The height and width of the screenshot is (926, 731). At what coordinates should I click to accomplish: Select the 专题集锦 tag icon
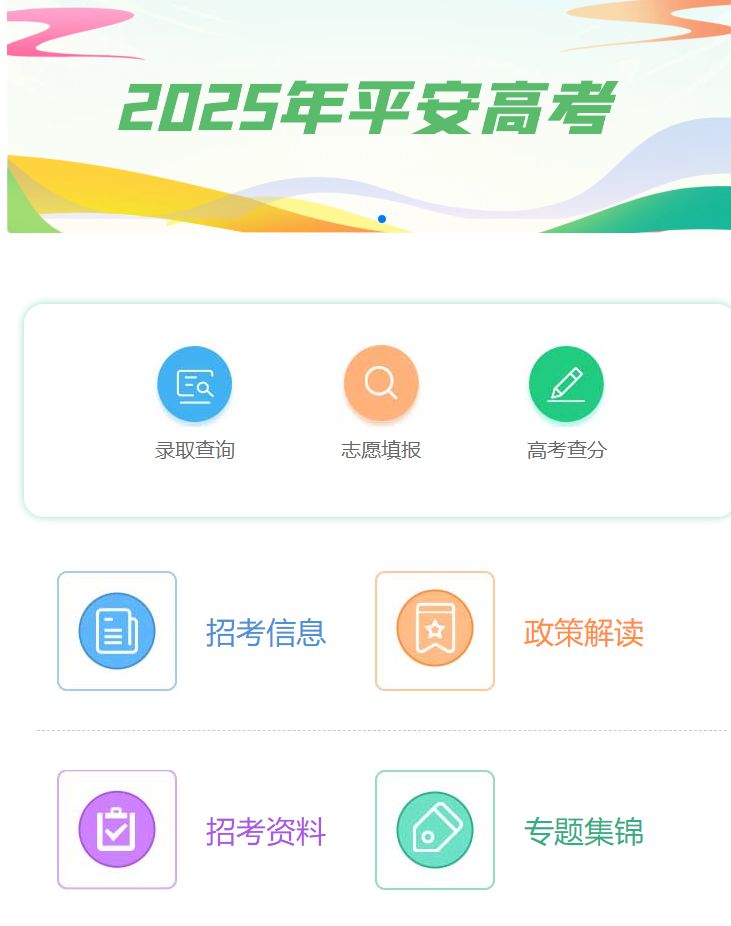pyautogui.click(x=434, y=829)
